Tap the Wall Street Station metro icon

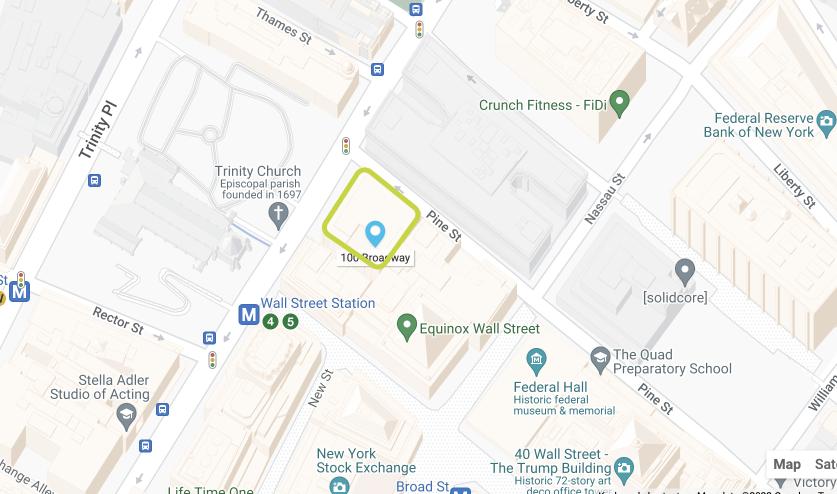tap(249, 316)
